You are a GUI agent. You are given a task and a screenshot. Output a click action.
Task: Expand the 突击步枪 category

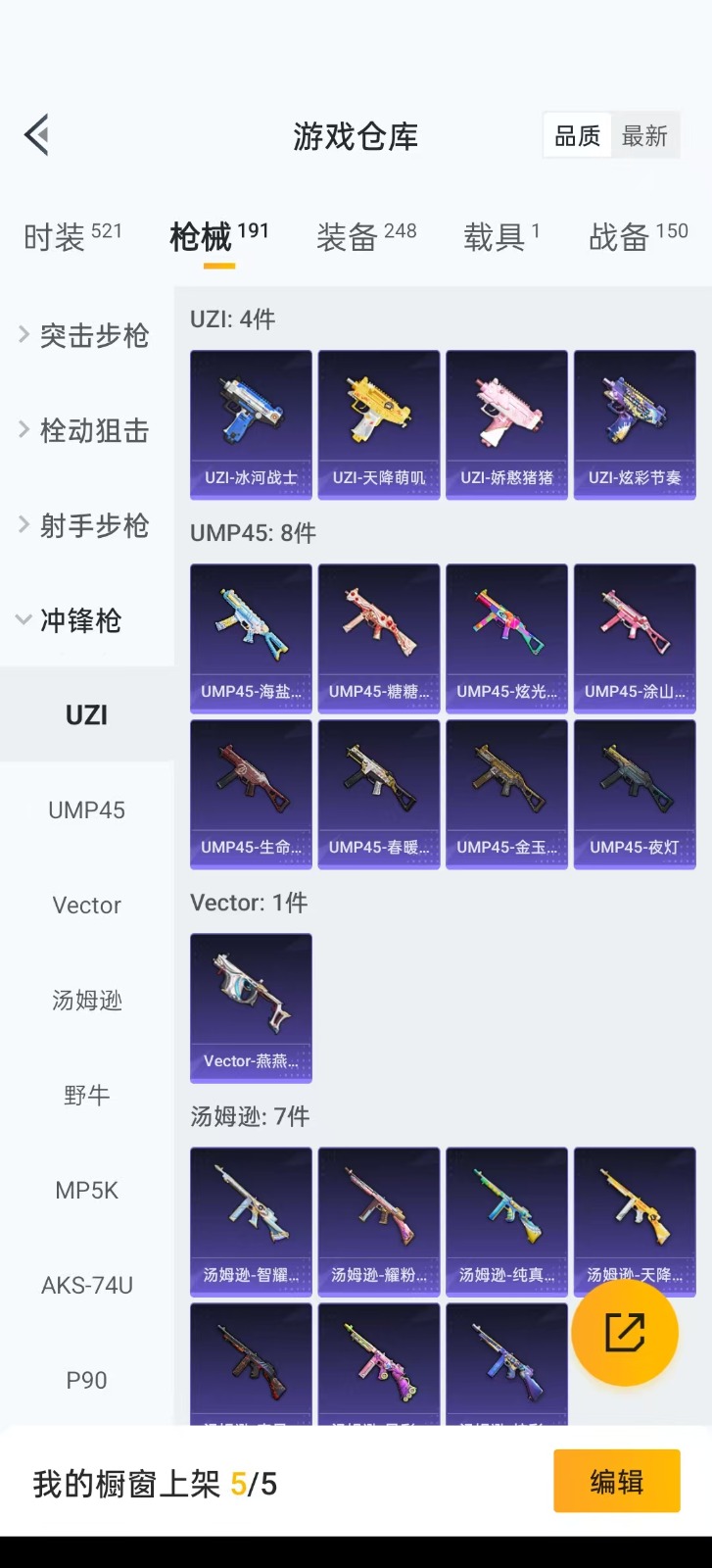[x=86, y=336]
